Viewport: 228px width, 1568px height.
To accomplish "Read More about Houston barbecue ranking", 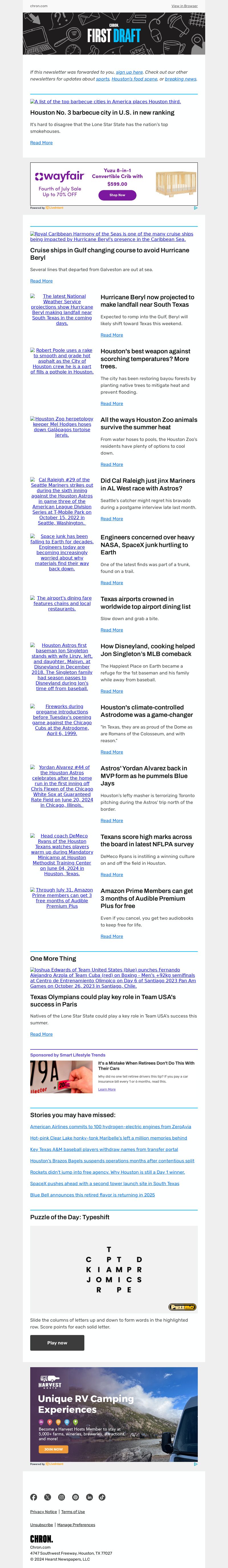I will (x=41, y=143).
